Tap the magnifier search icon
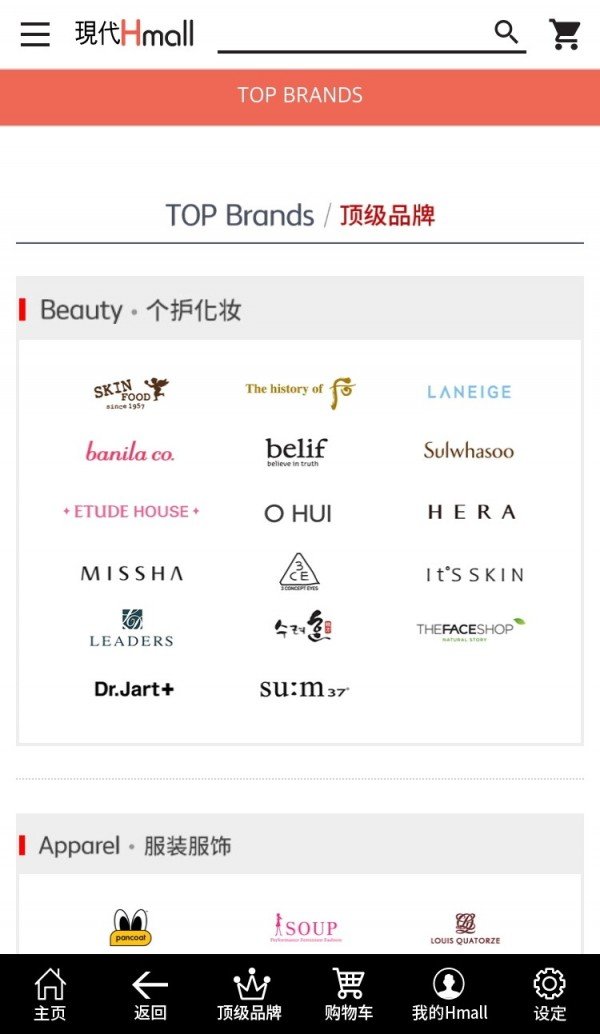The image size is (600, 1034). (507, 33)
